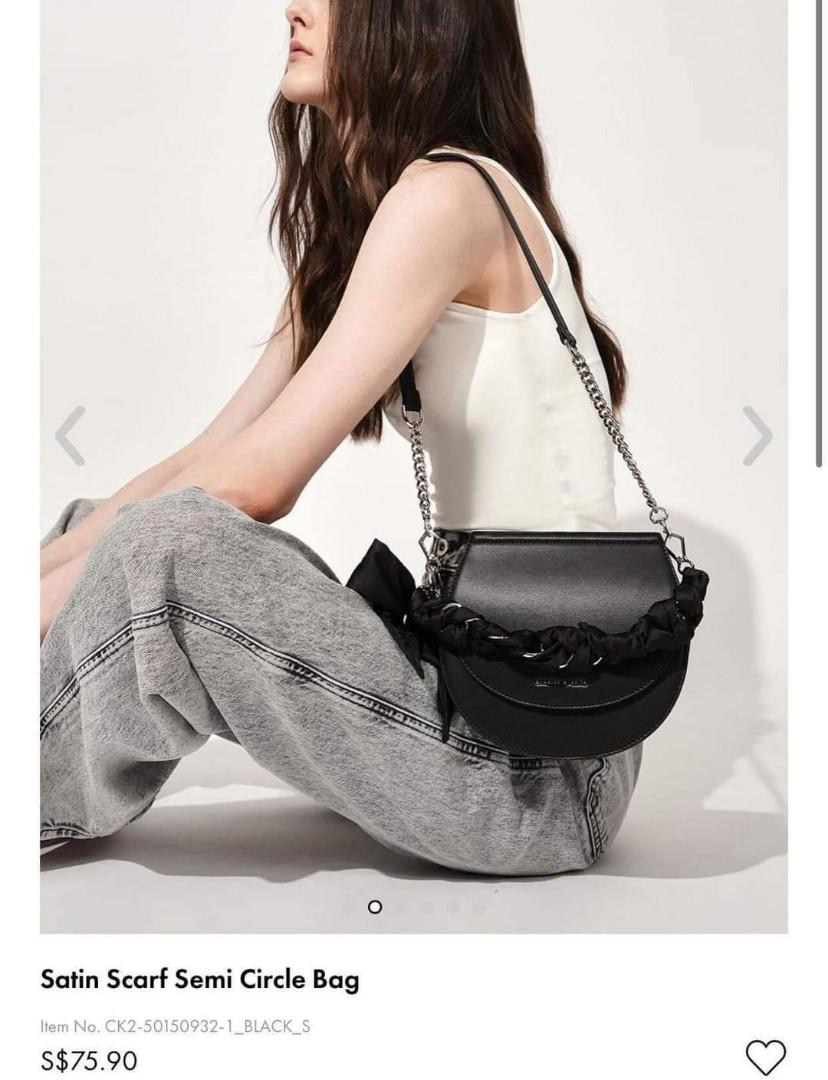
Task: Open the Satin Scarf Semi Circle Bag title
Action: coord(200,981)
